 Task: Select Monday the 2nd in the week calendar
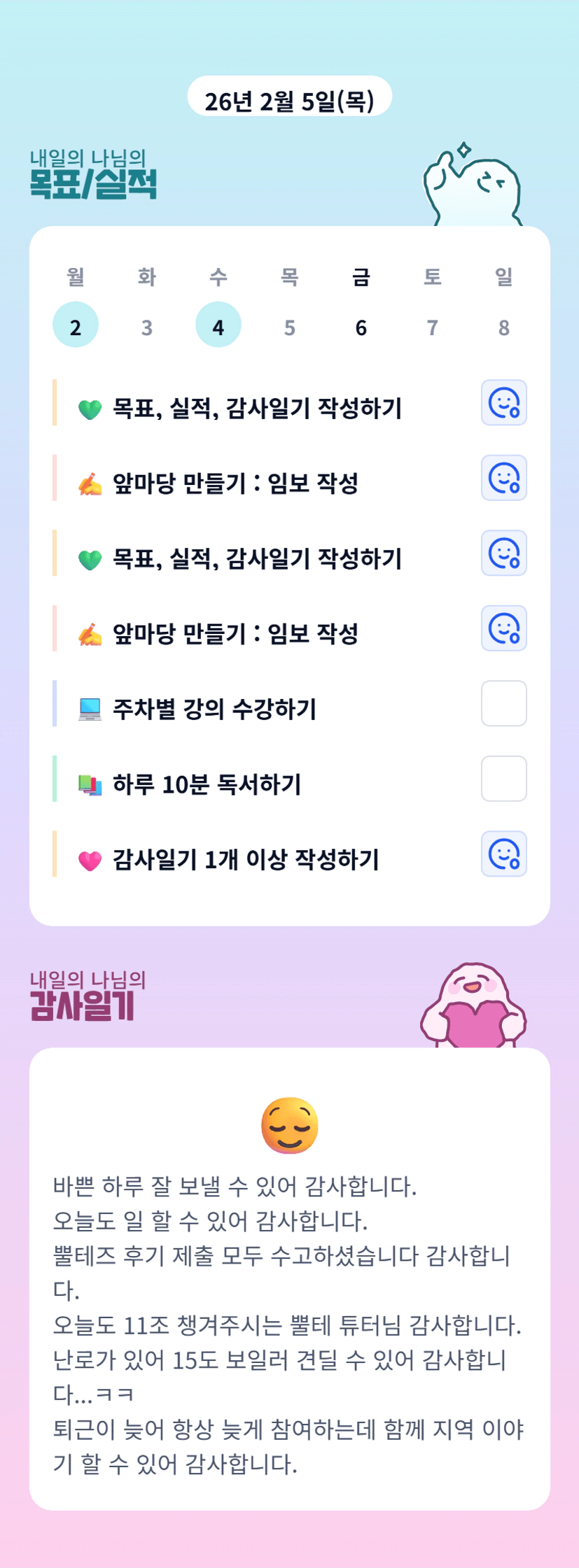coord(76,325)
